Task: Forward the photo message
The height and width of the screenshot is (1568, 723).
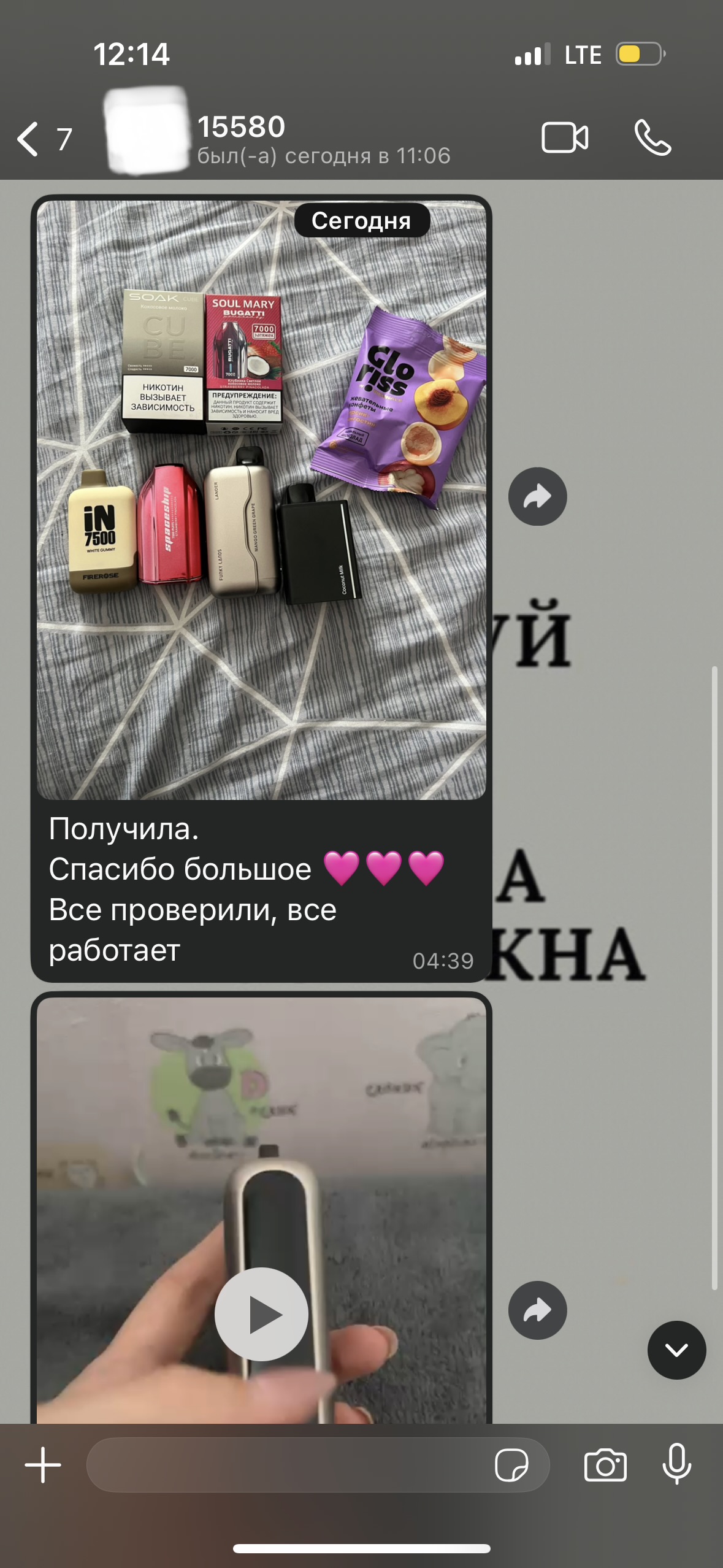Action: (537, 496)
